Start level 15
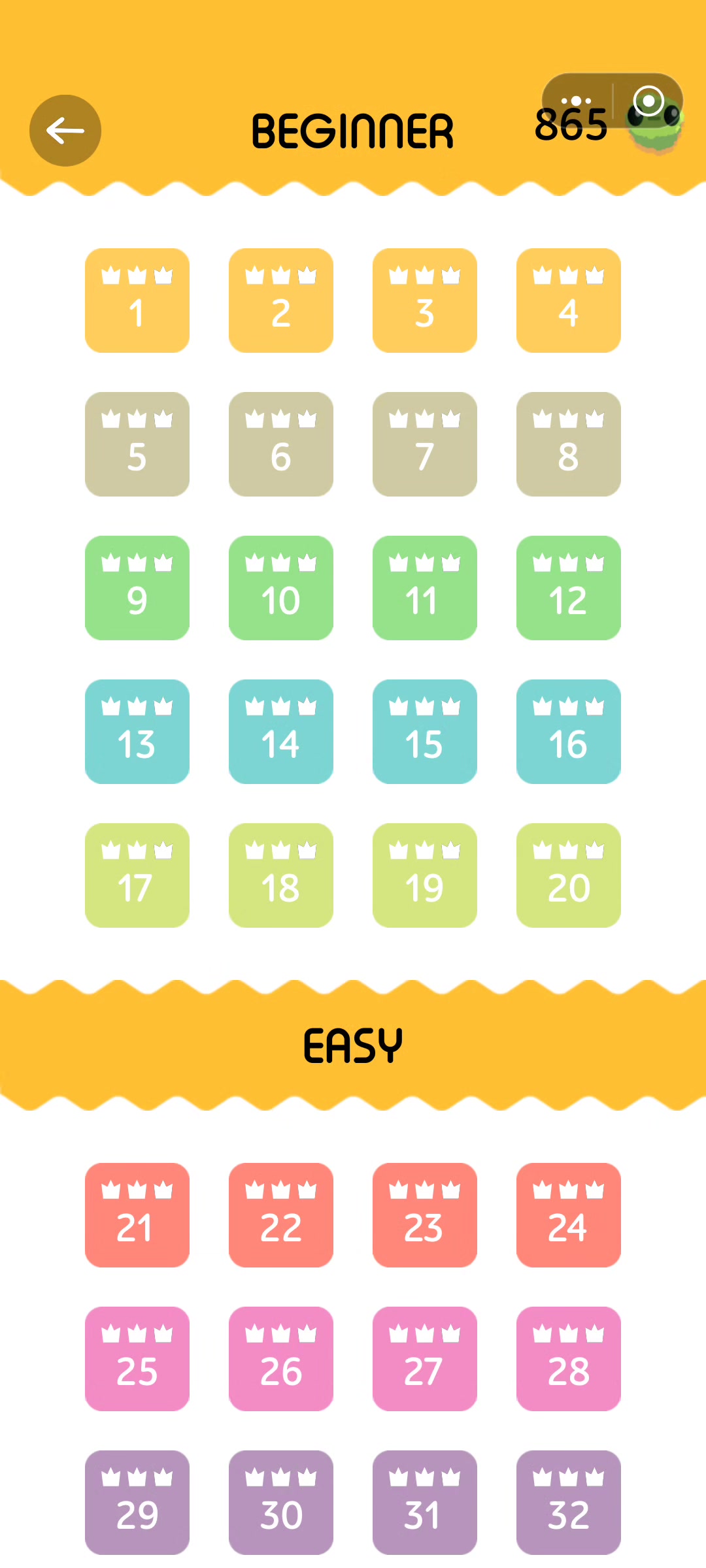The image size is (706, 1568). [425, 732]
